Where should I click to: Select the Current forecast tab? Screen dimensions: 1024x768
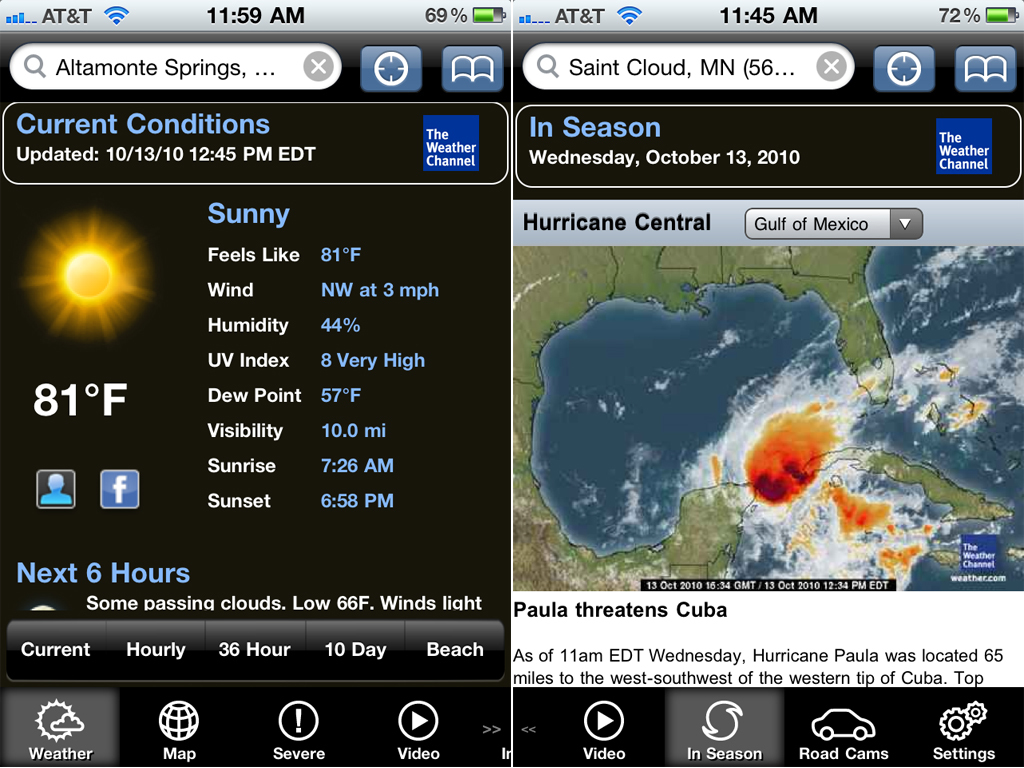(56, 649)
